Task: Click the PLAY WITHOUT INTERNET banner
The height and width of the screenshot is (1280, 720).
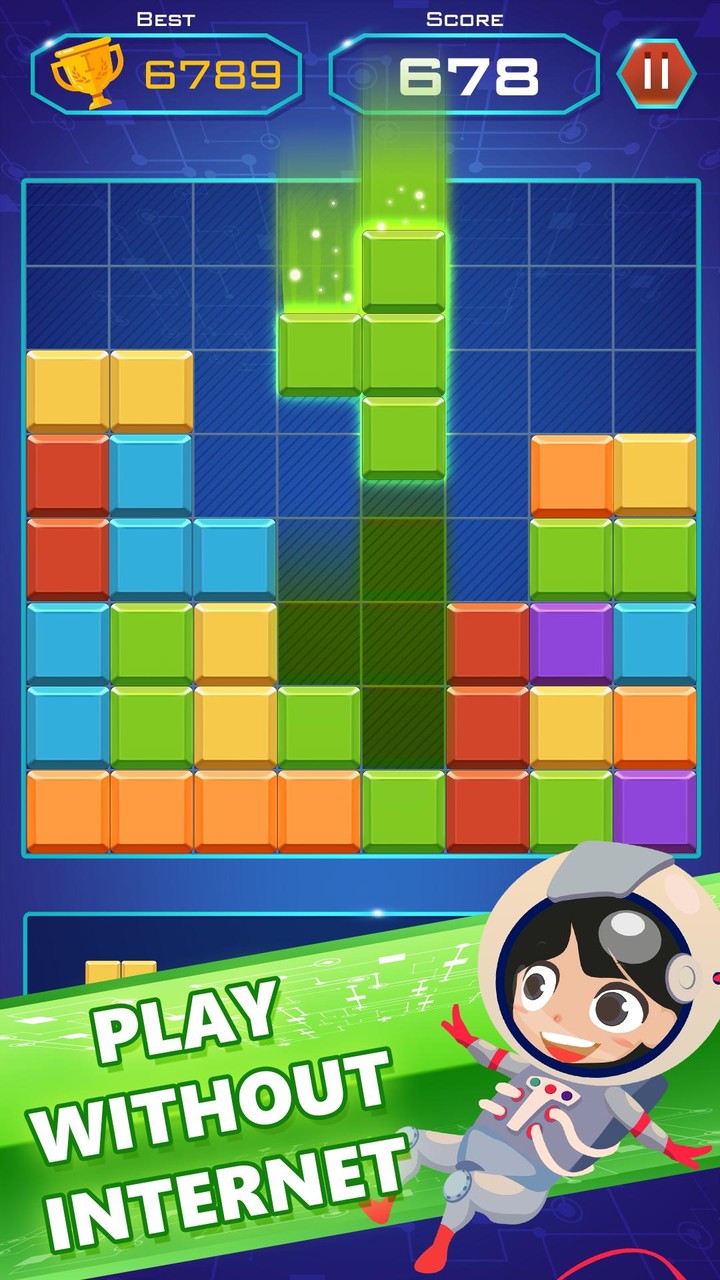Action: tap(230, 1100)
